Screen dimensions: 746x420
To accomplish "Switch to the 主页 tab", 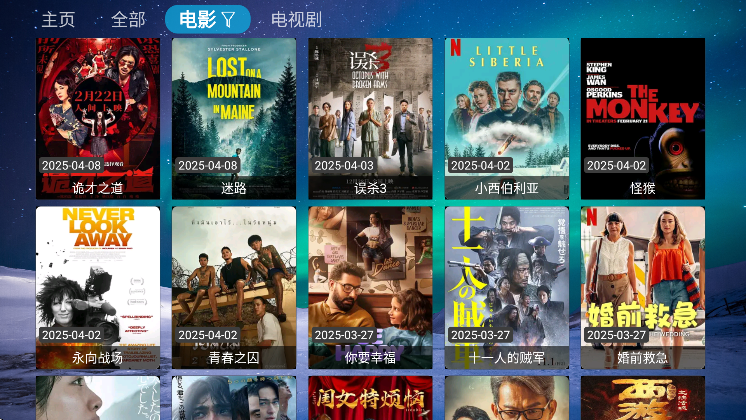I will 58,19.
